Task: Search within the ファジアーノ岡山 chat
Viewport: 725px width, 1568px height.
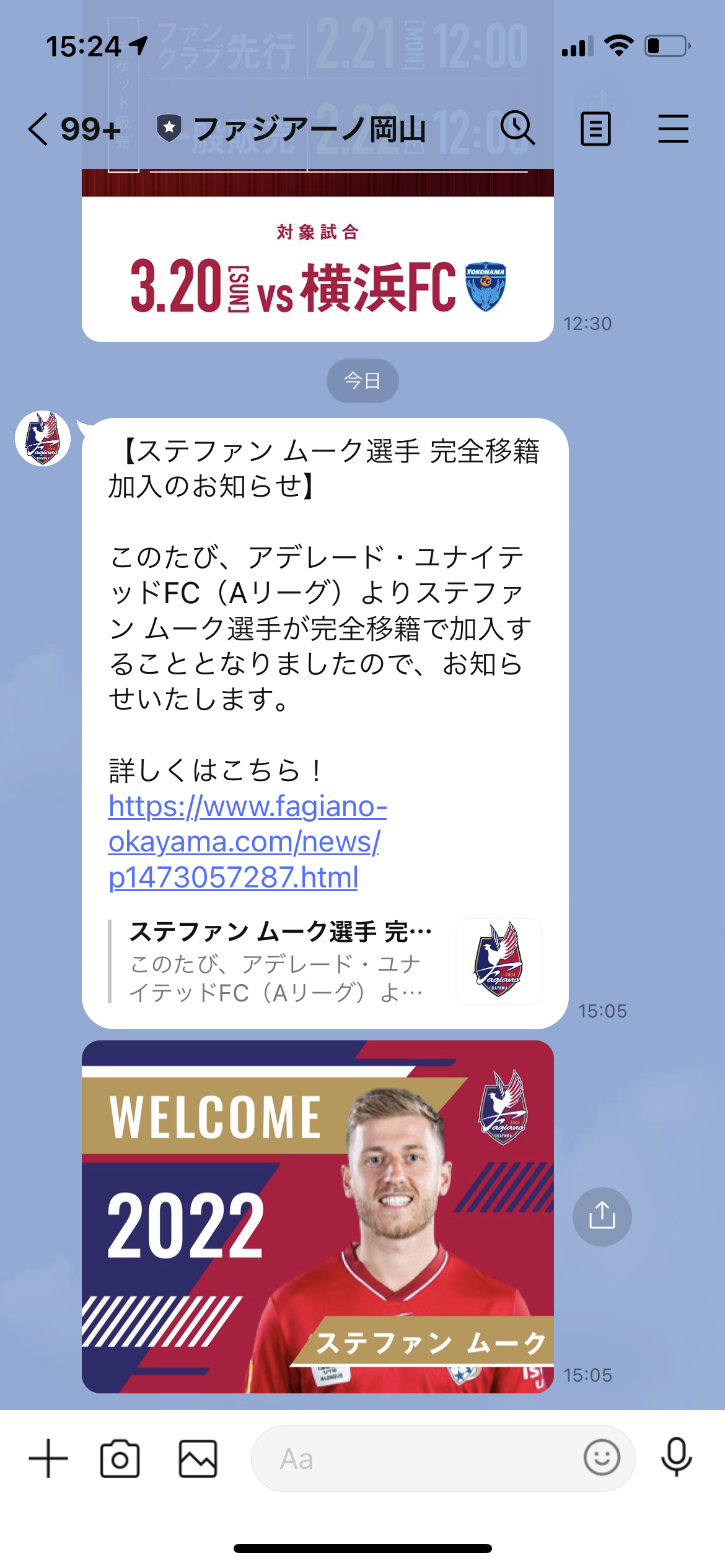Action: [x=517, y=128]
